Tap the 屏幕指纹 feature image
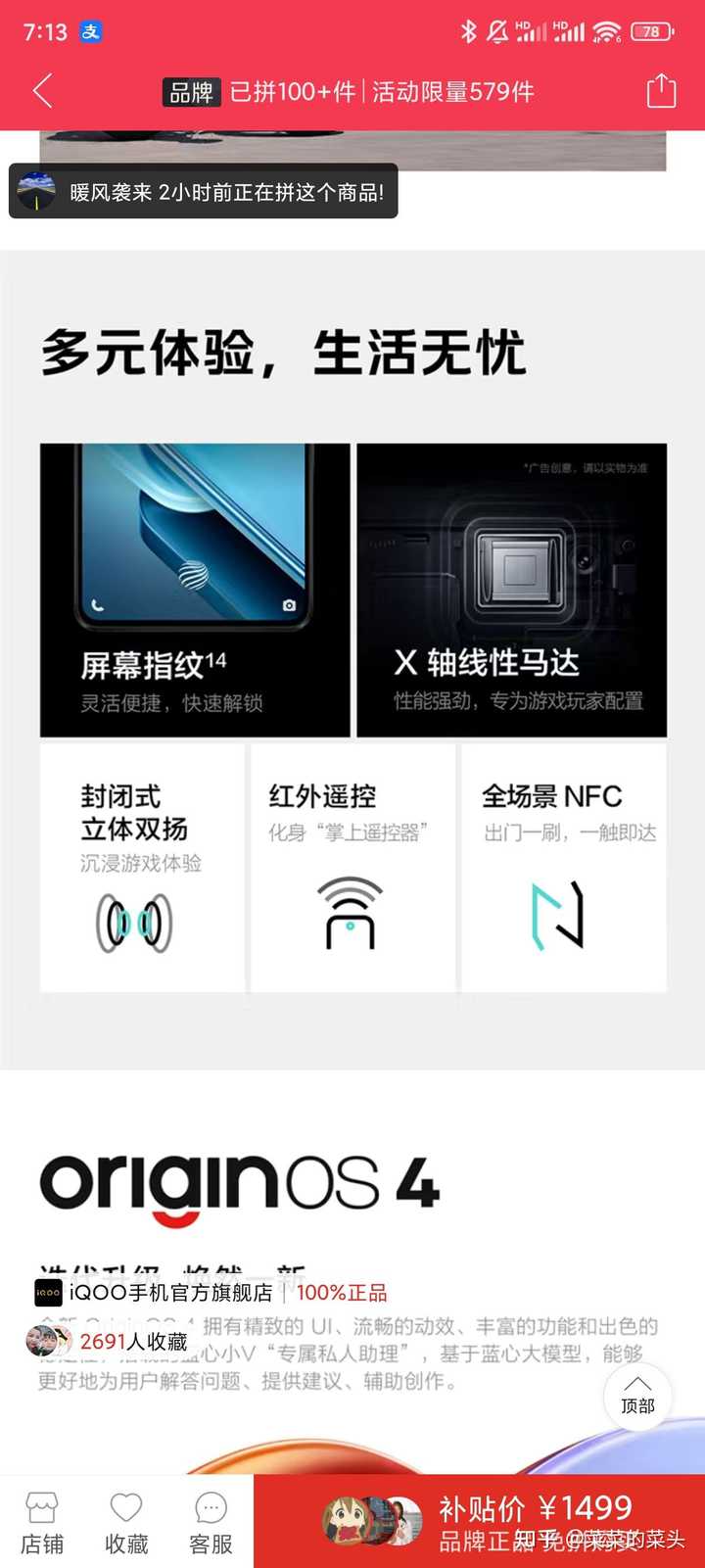The image size is (705, 1568). click(x=193, y=588)
